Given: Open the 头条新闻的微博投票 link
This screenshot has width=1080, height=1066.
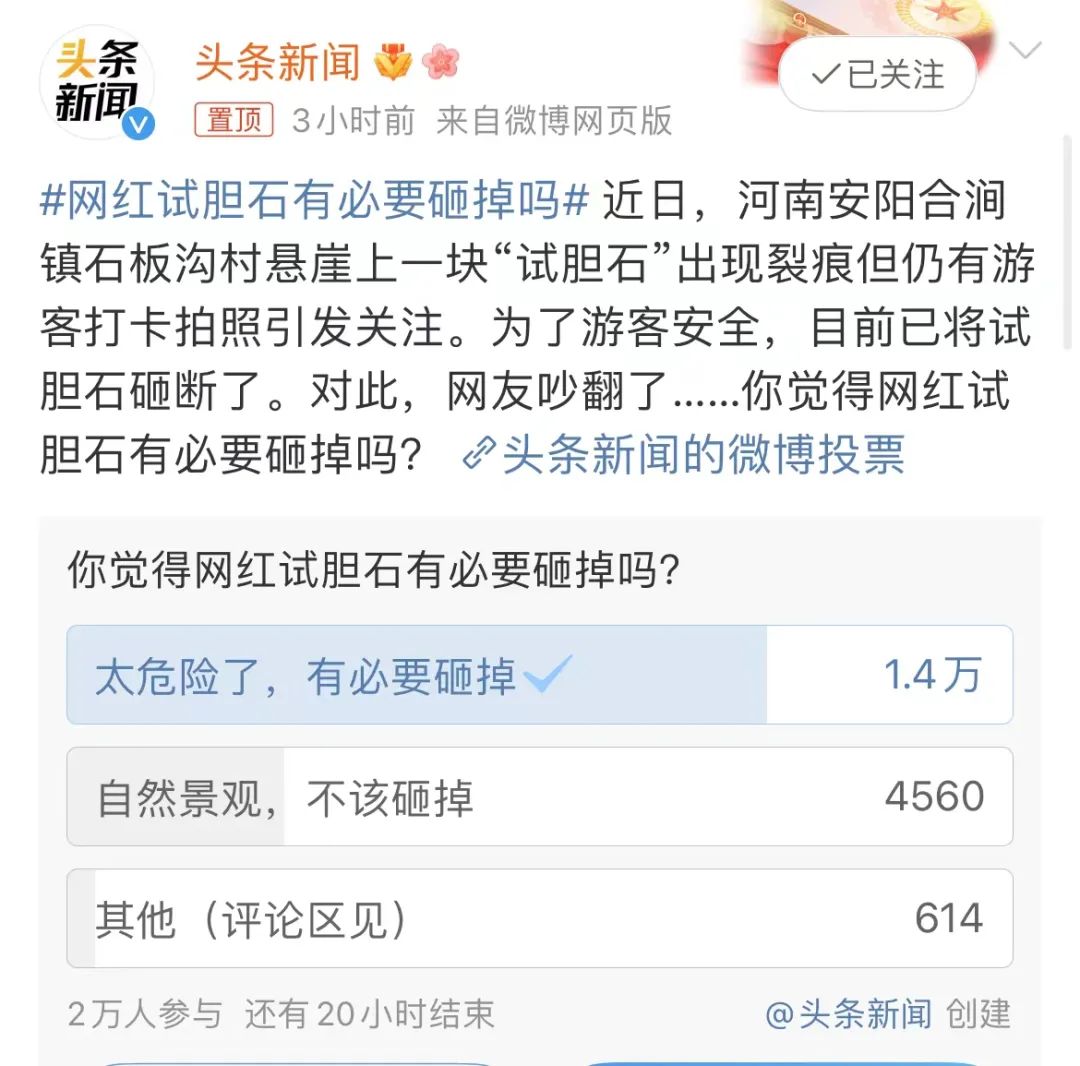Looking at the screenshot, I should (x=685, y=455).
